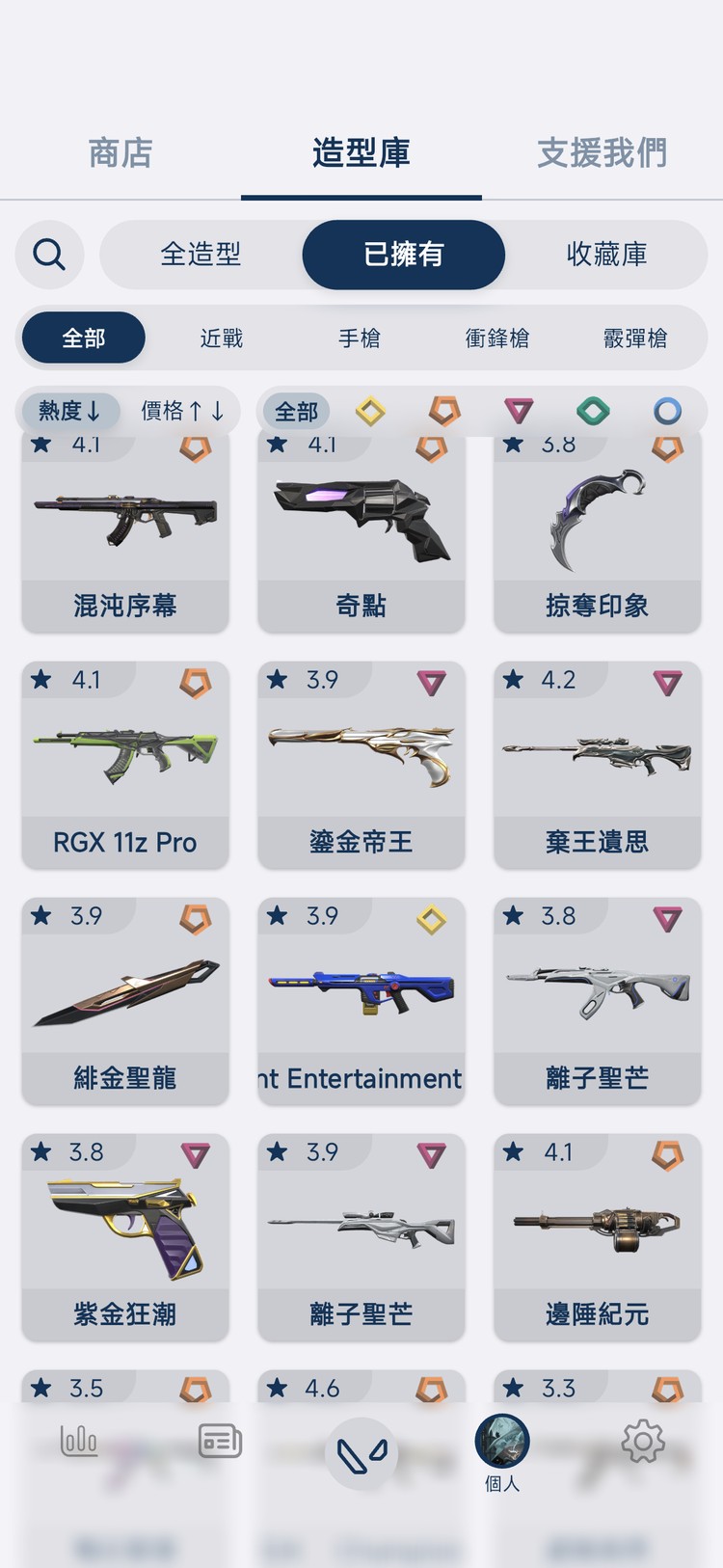Filter by the yellow diamond rarity icon
This screenshot has width=723, height=1568.
tap(371, 412)
